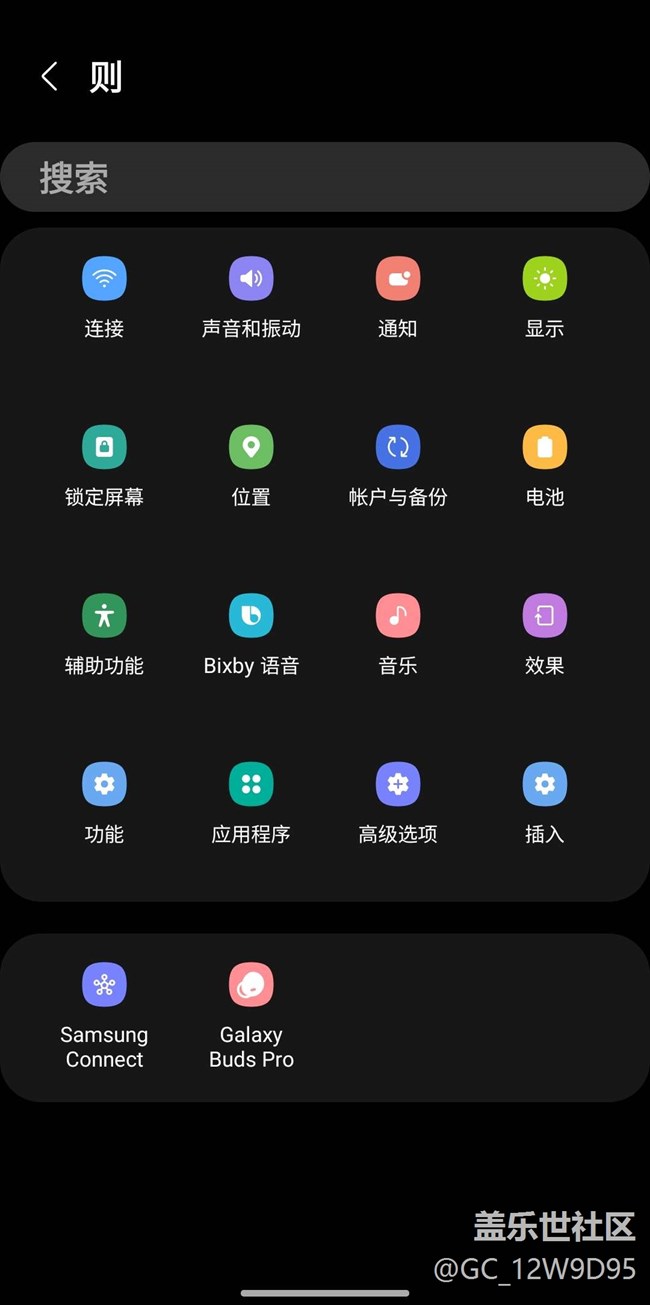Choose the 显示 category
Image resolution: width=650 pixels, height=1305 pixels.
pyautogui.click(x=545, y=297)
